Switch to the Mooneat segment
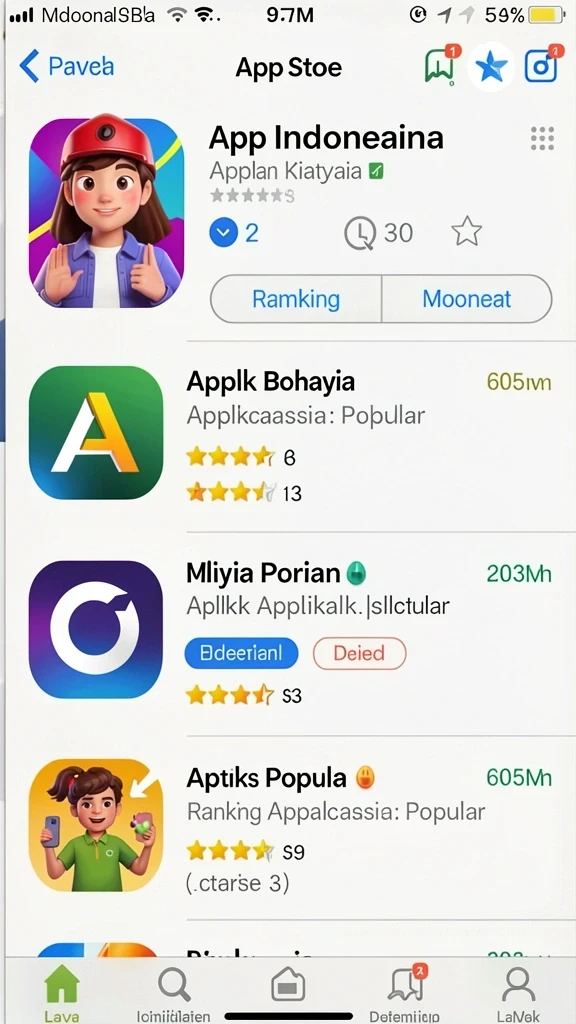This screenshot has width=576, height=1024. pos(466,299)
